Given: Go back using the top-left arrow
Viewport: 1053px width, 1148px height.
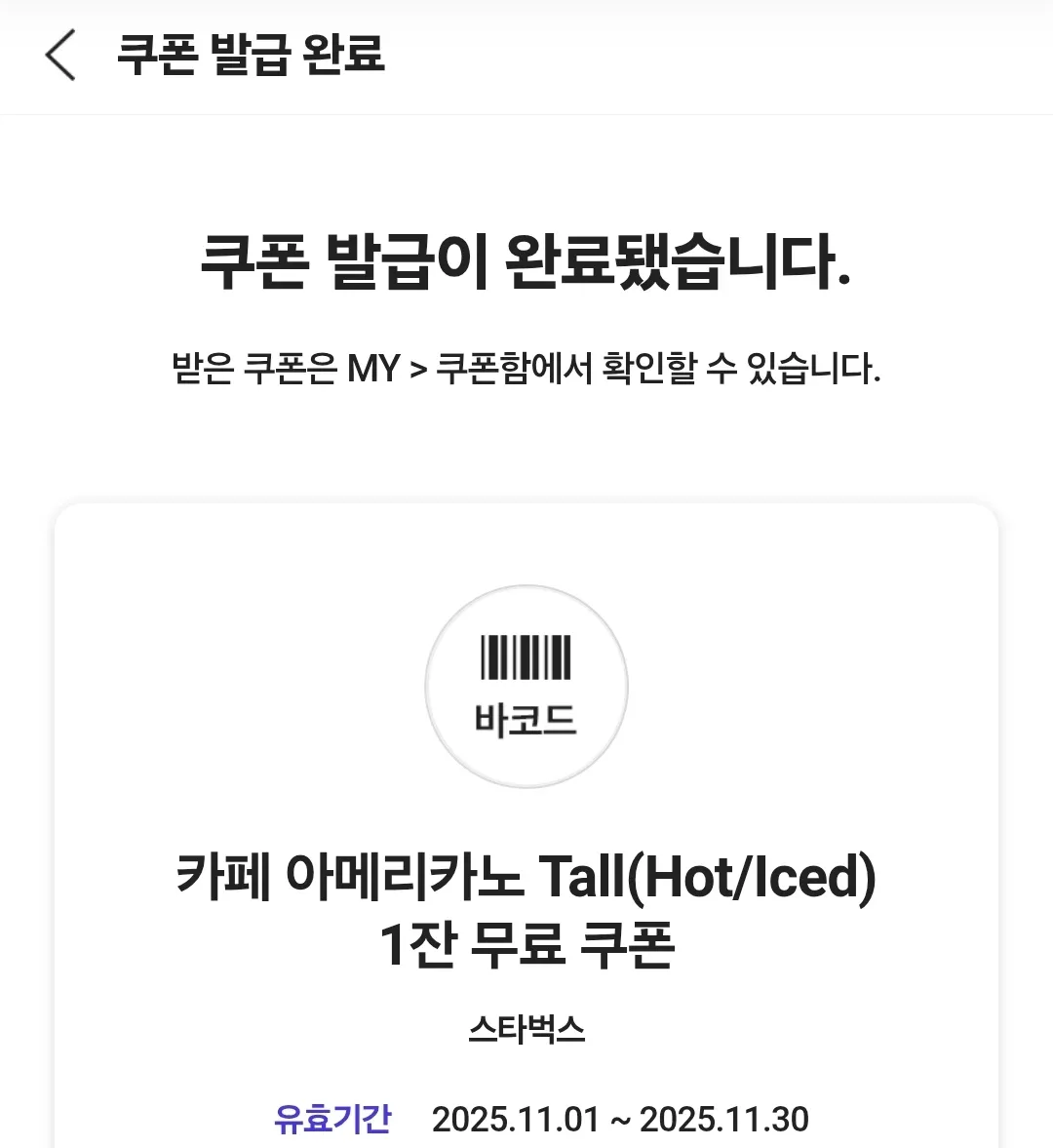Looking at the screenshot, I should 60,55.
